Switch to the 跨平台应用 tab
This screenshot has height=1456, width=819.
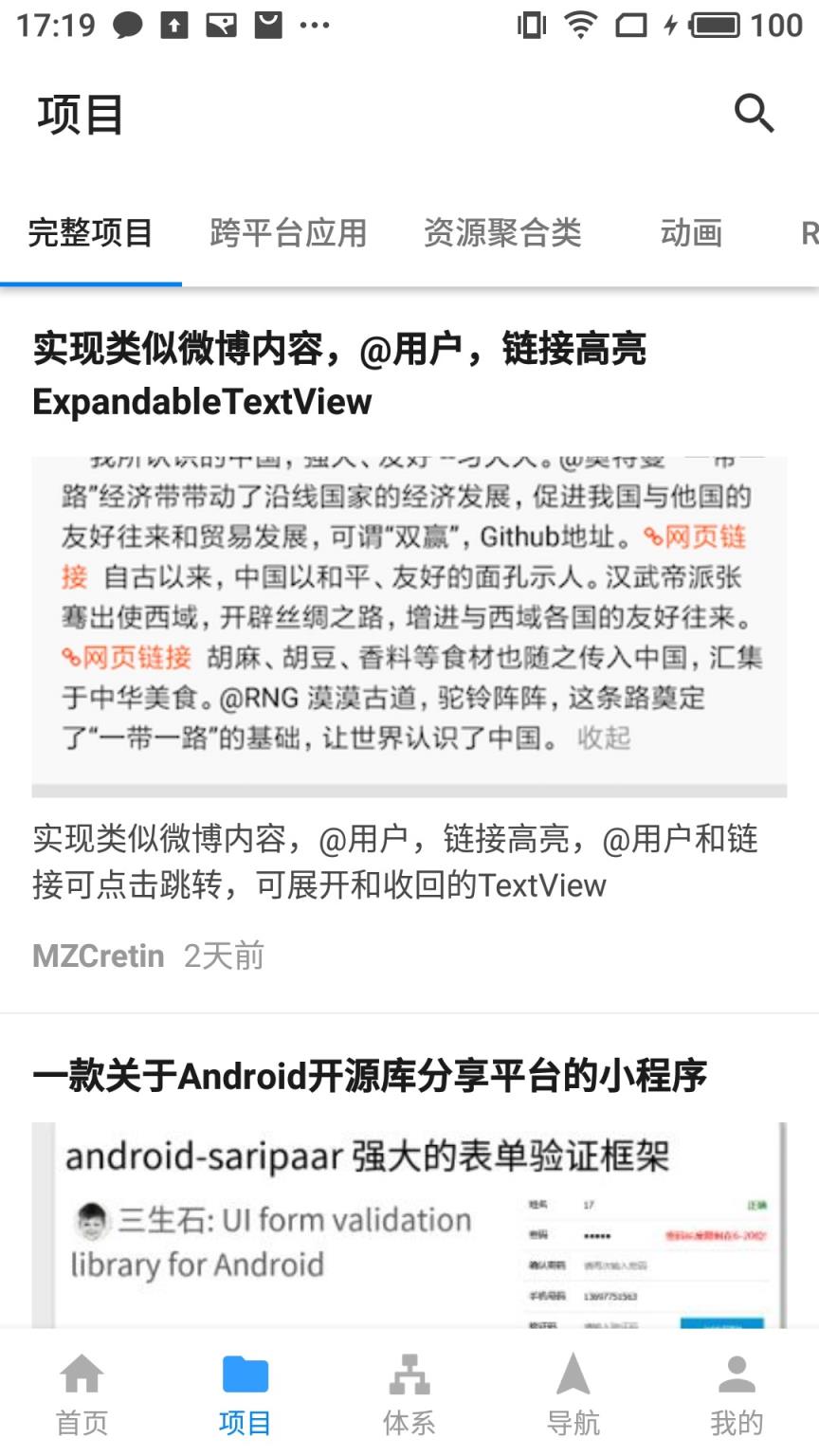(287, 233)
